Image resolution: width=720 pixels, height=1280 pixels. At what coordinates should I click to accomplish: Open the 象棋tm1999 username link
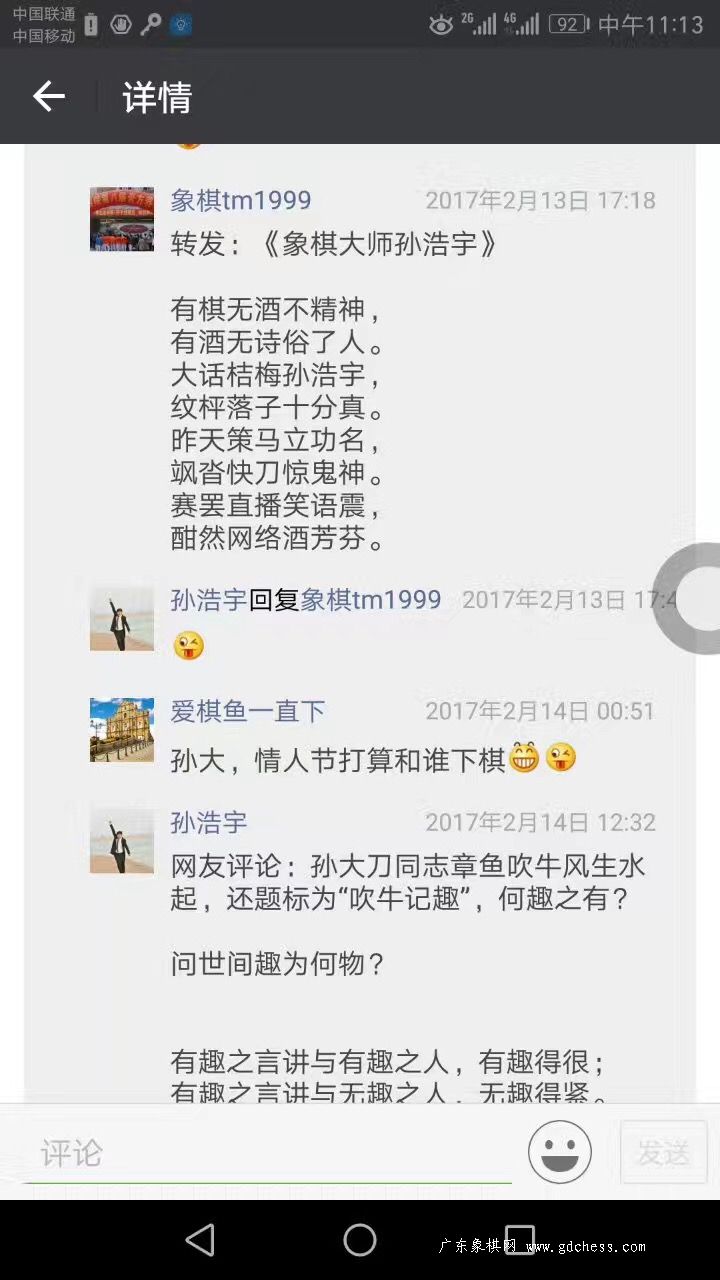coord(241,200)
